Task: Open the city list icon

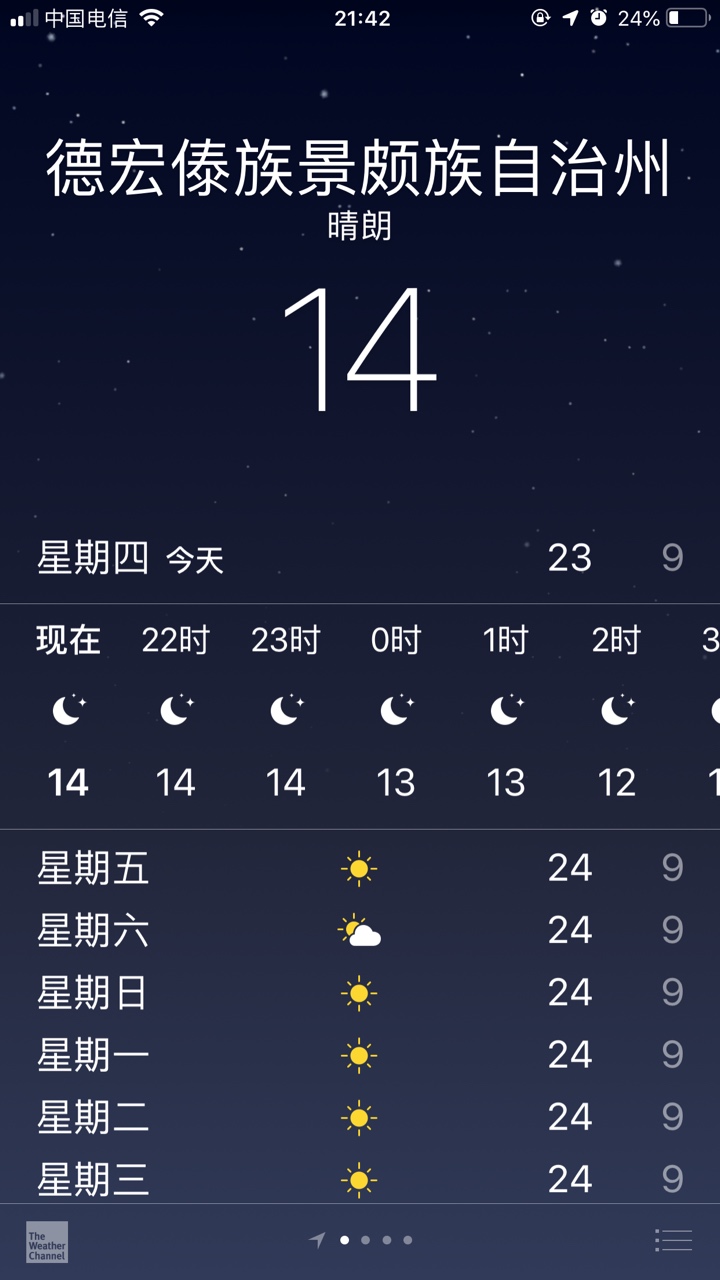Action: tap(673, 1240)
